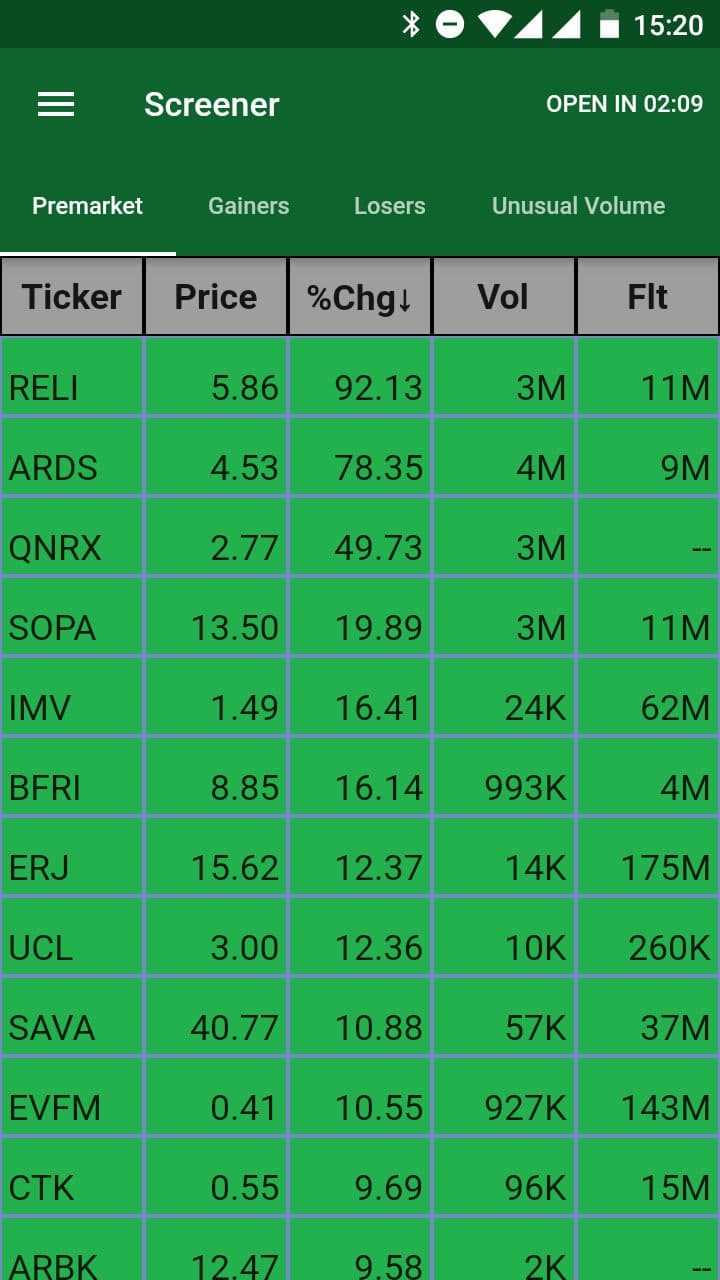The image size is (720, 1280).
Task: Tap the do-not-disturb status icon
Action: [x=451, y=24]
